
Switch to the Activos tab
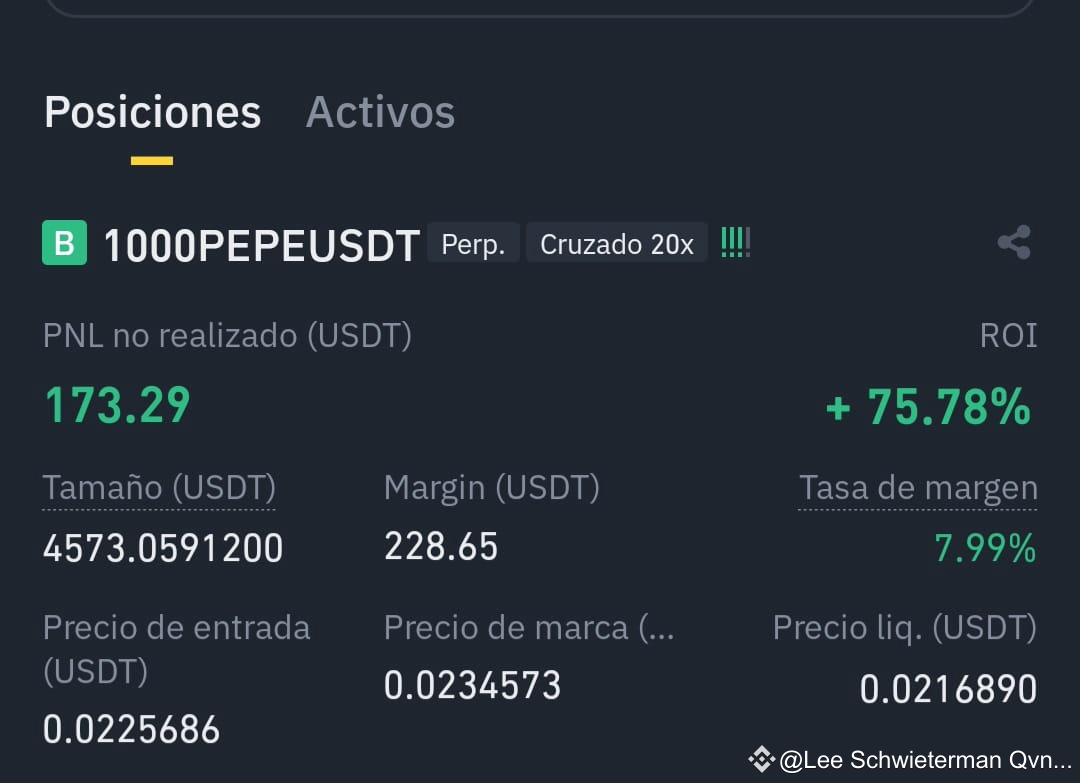point(380,112)
